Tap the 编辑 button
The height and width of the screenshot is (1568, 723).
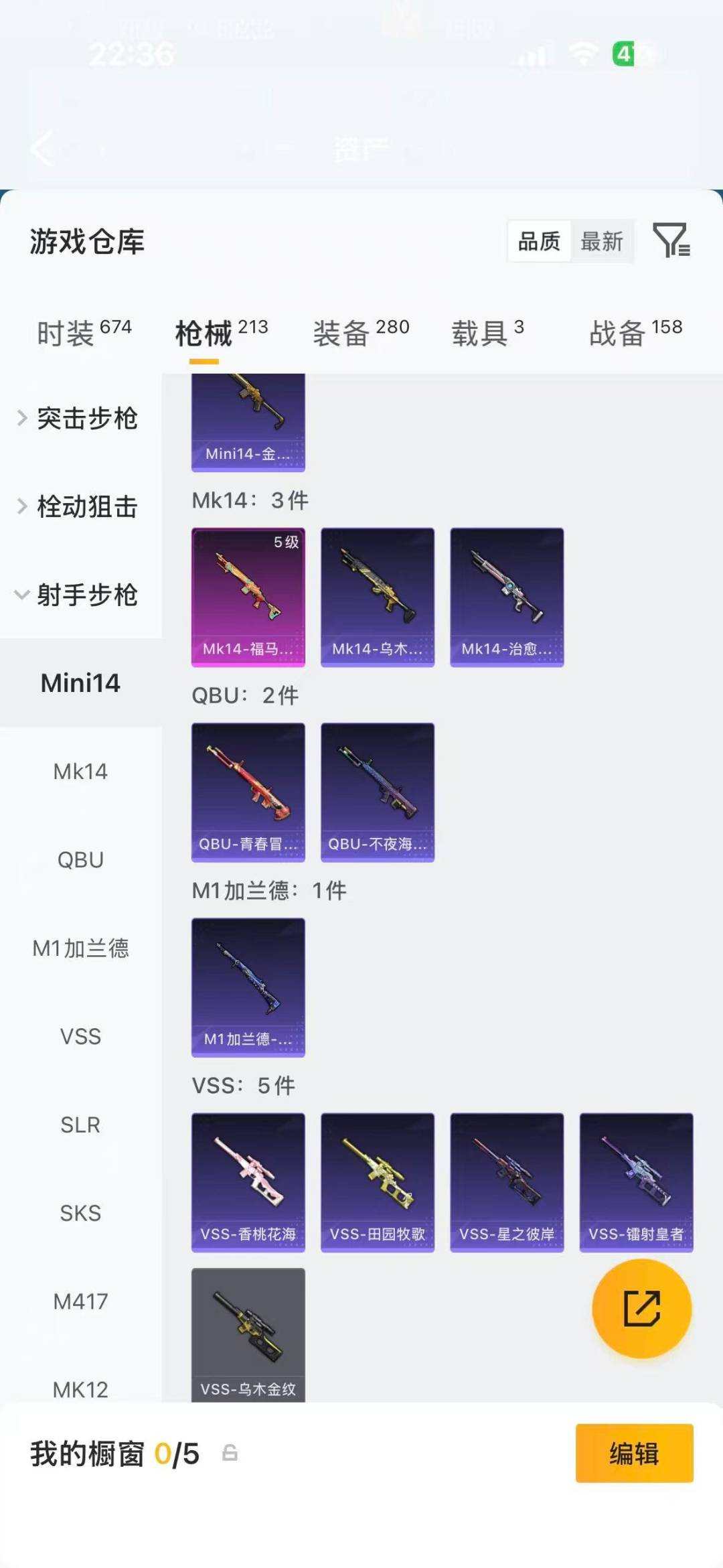[x=633, y=1453]
